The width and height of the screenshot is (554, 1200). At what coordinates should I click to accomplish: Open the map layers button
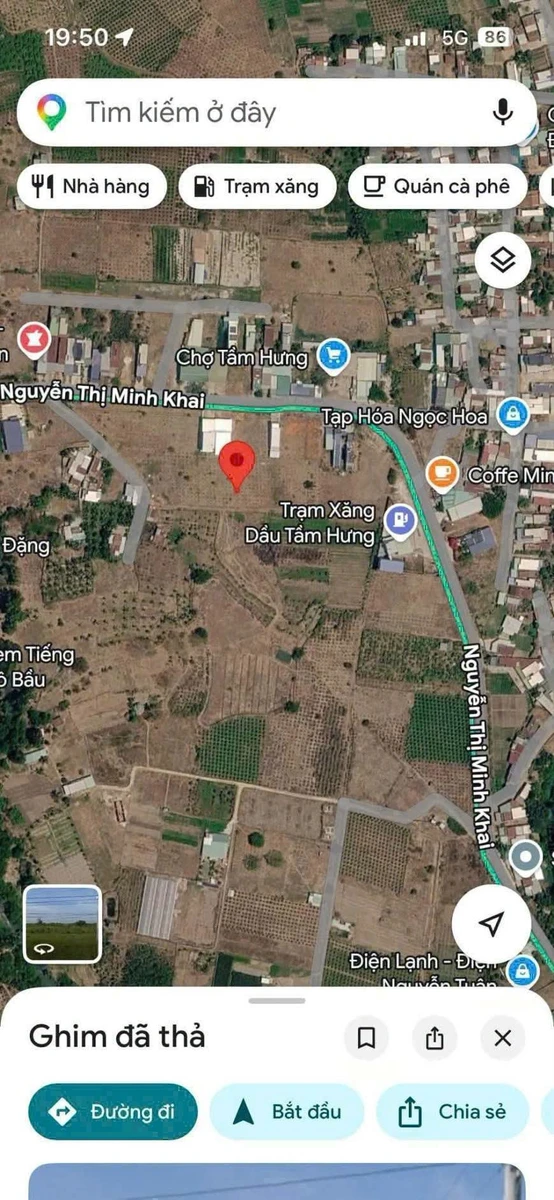(x=502, y=261)
